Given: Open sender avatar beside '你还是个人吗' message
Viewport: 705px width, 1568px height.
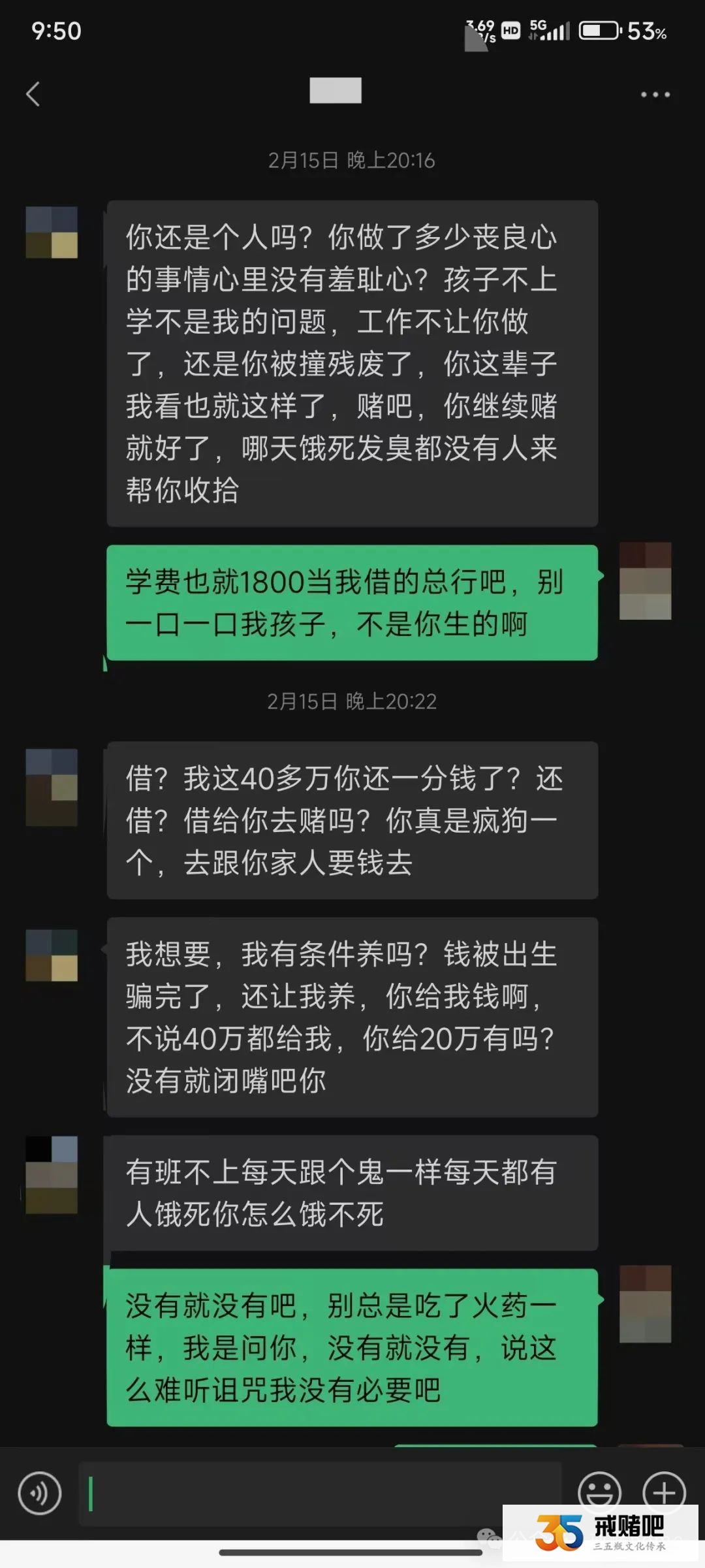Looking at the screenshot, I should pyautogui.click(x=52, y=232).
